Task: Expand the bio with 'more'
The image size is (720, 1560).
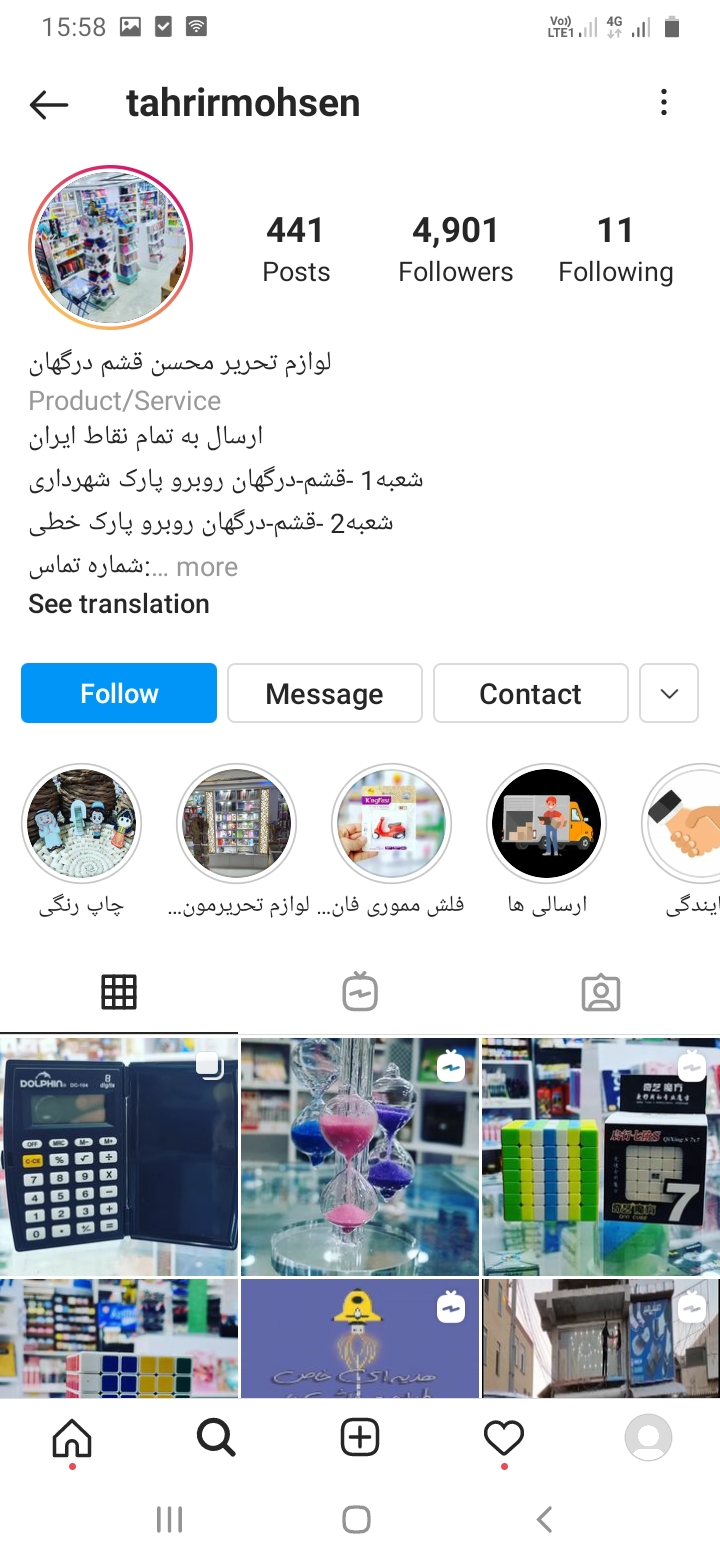Action: pyautogui.click(x=207, y=567)
